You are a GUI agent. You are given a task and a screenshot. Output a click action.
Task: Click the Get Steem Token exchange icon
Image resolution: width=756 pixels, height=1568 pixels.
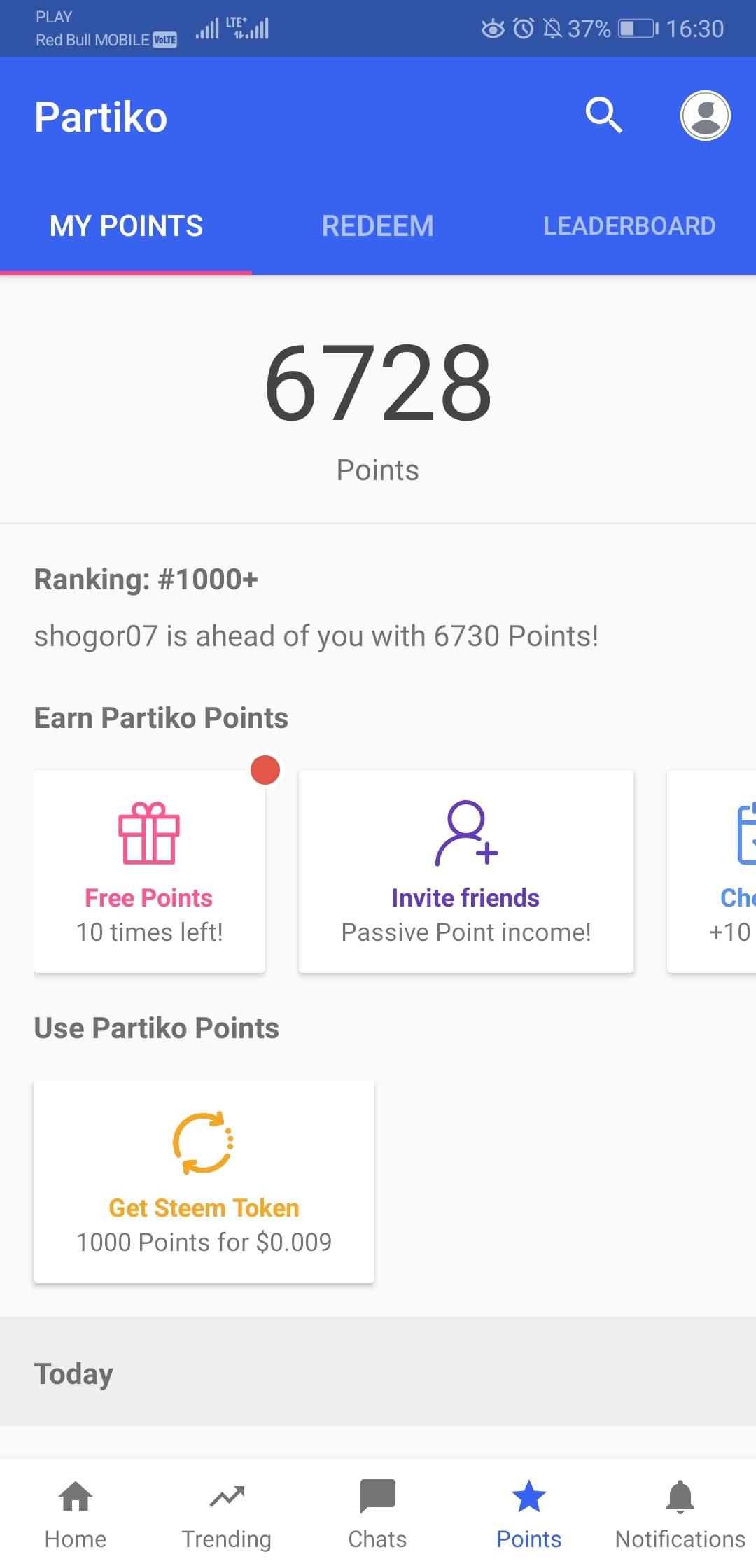203,1144
